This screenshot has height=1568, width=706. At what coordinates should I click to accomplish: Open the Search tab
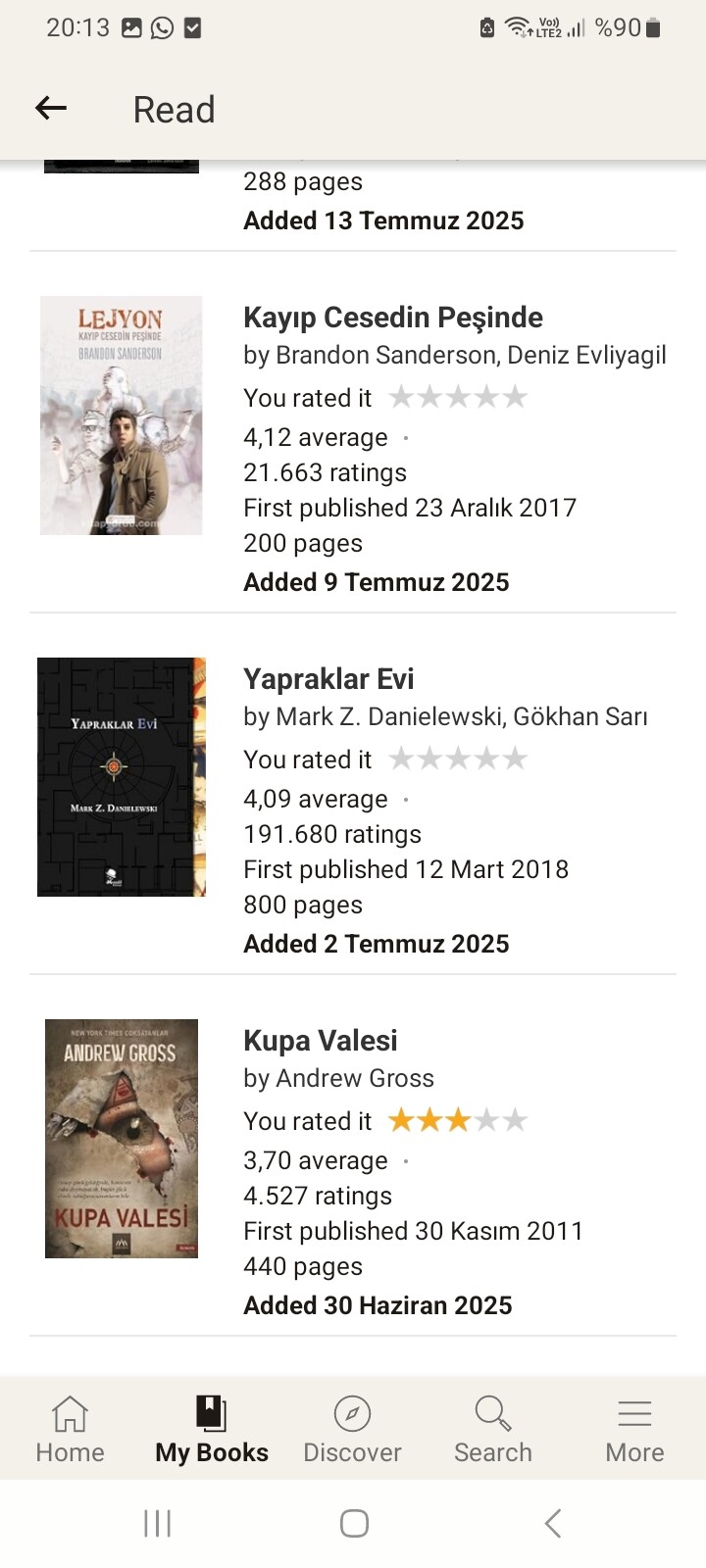(493, 1429)
